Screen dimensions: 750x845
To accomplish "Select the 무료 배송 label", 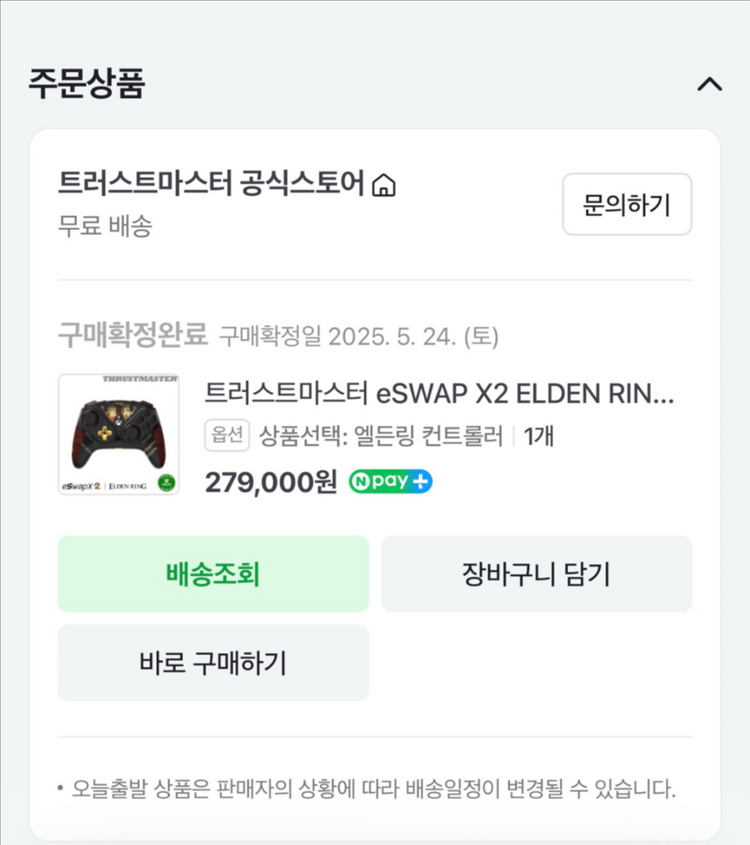I will (92, 224).
